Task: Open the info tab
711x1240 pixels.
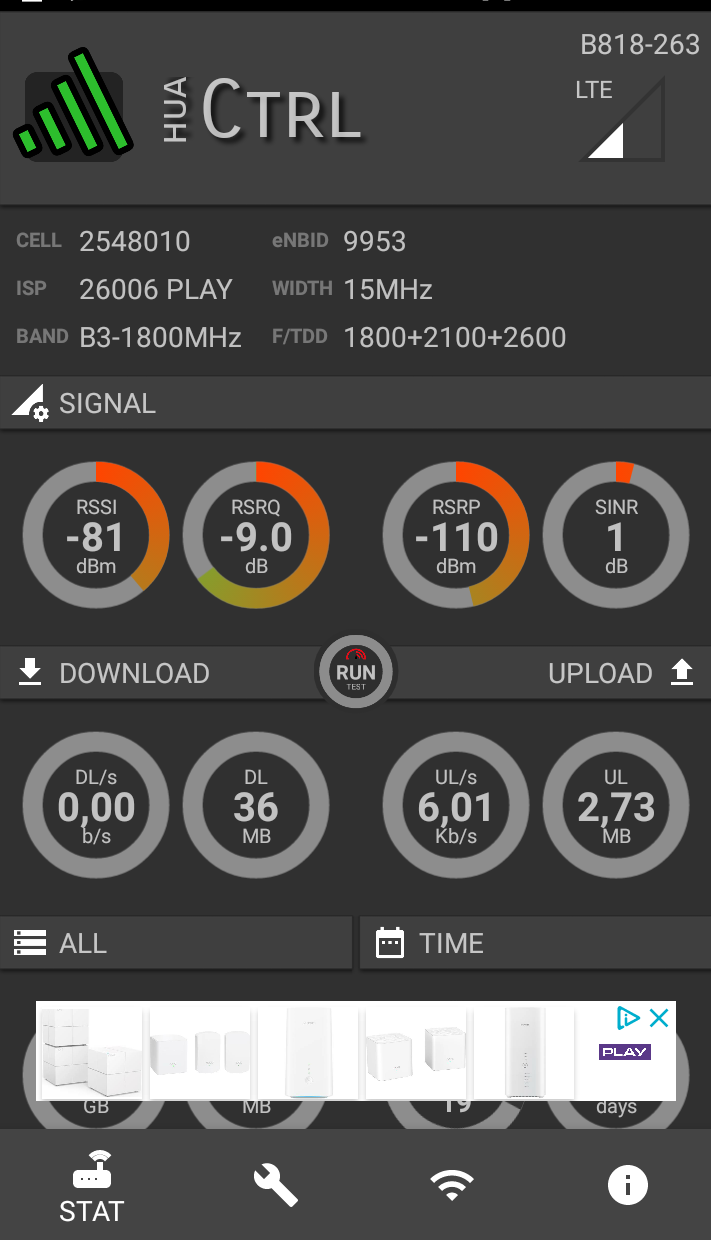Action: click(628, 1186)
